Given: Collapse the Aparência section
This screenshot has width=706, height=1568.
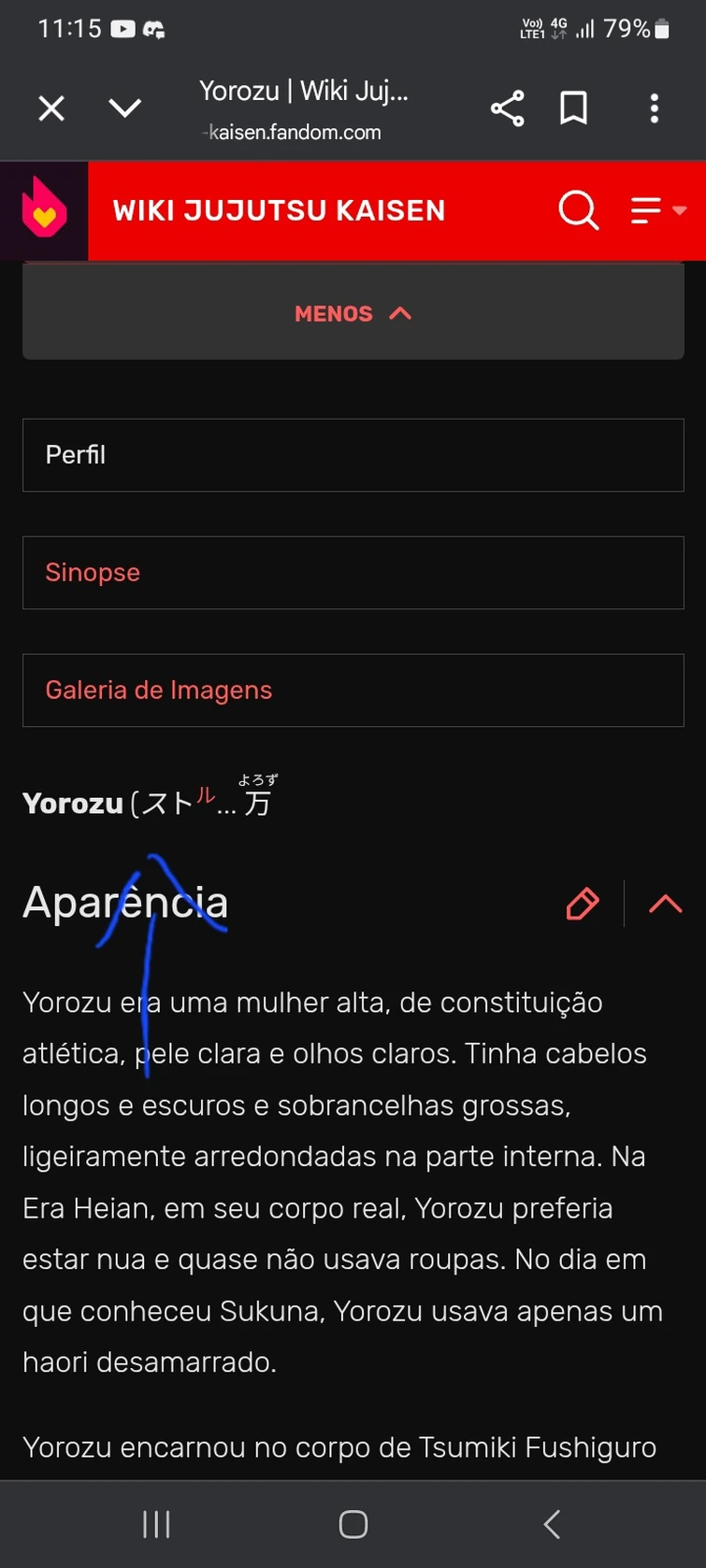Looking at the screenshot, I should pyautogui.click(x=664, y=904).
